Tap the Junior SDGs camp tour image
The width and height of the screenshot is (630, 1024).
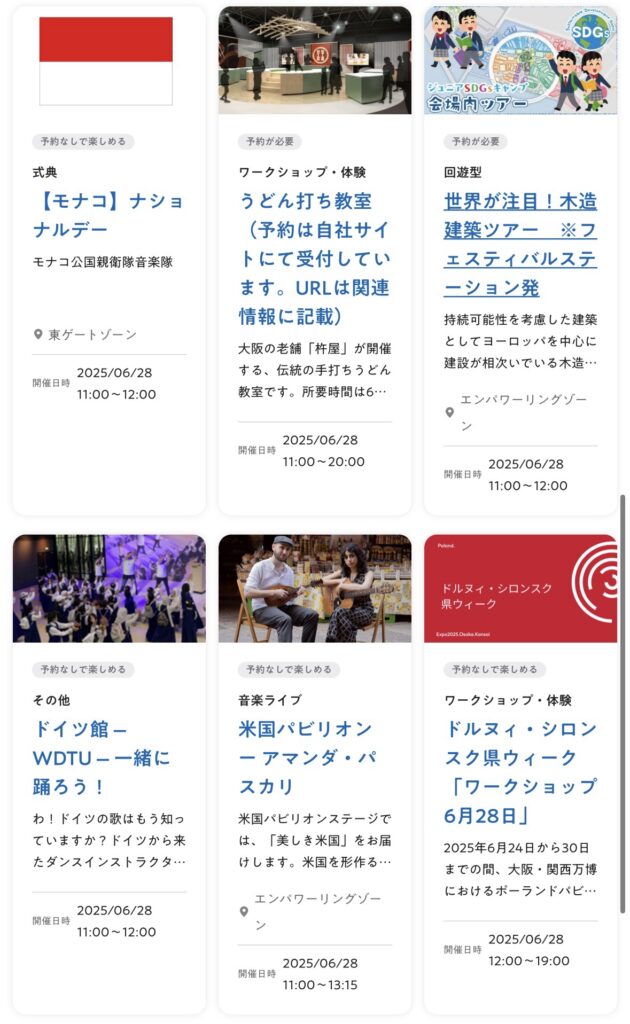click(520, 60)
